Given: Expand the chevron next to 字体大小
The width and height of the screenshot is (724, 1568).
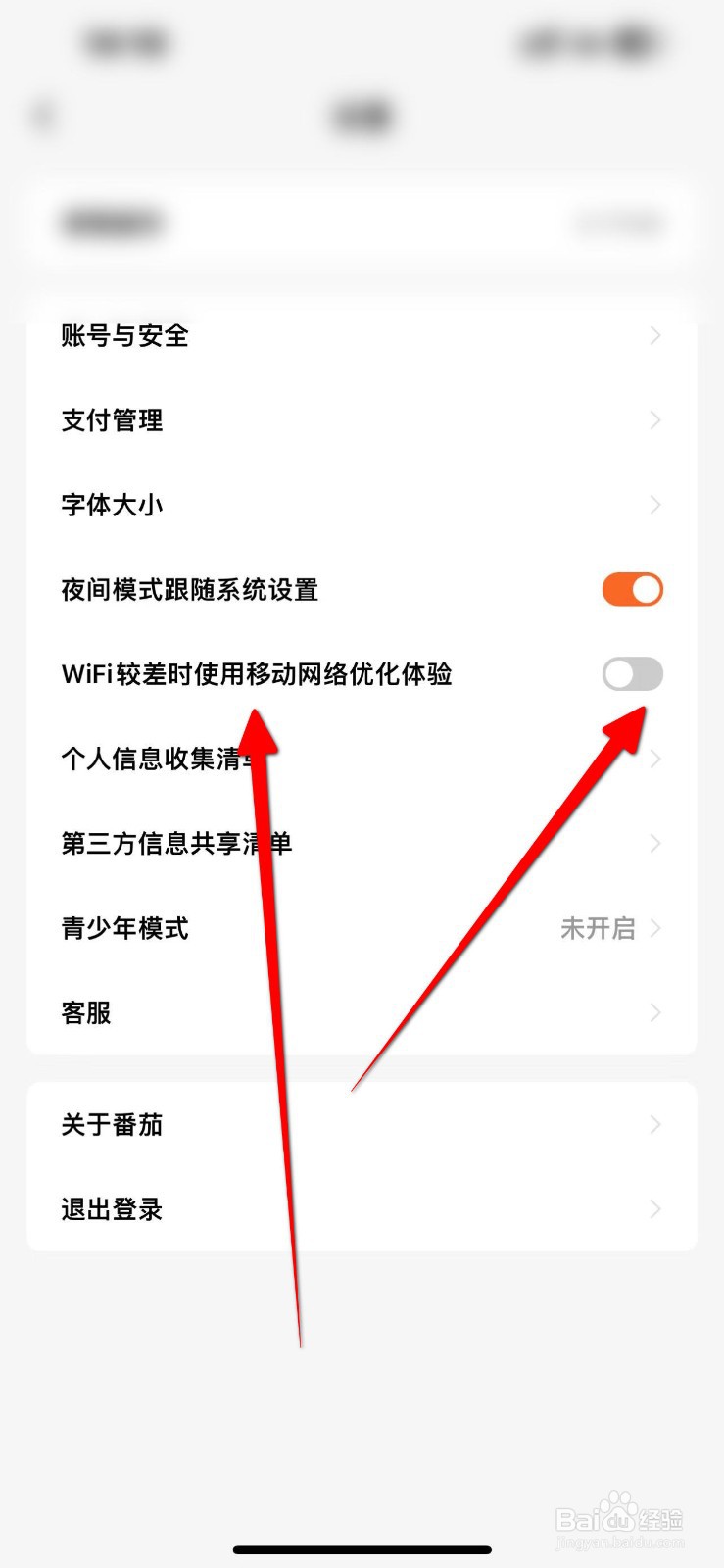Looking at the screenshot, I should point(654,505).
